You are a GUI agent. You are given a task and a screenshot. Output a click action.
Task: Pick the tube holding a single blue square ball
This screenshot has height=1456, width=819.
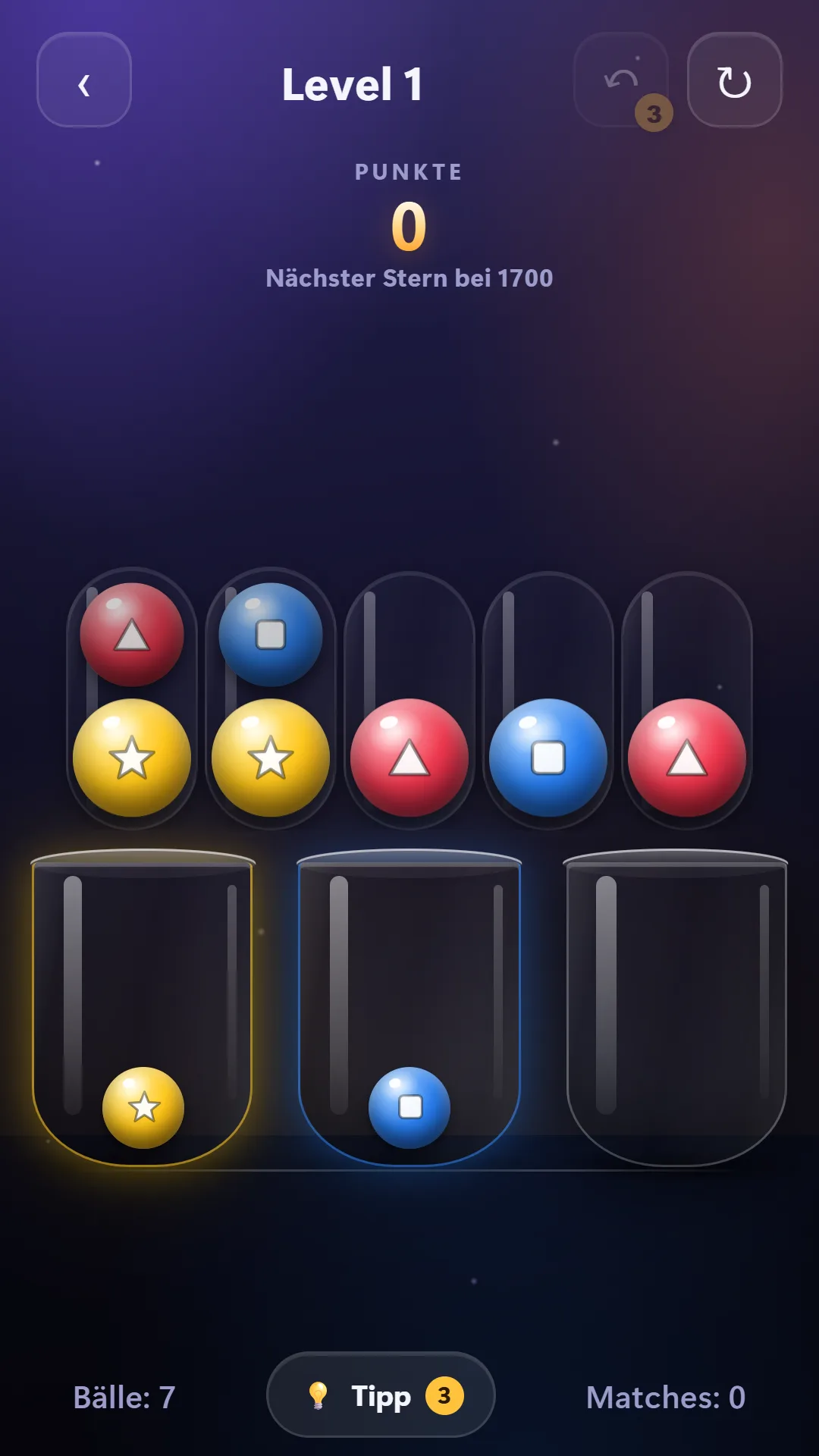point(548,700)
